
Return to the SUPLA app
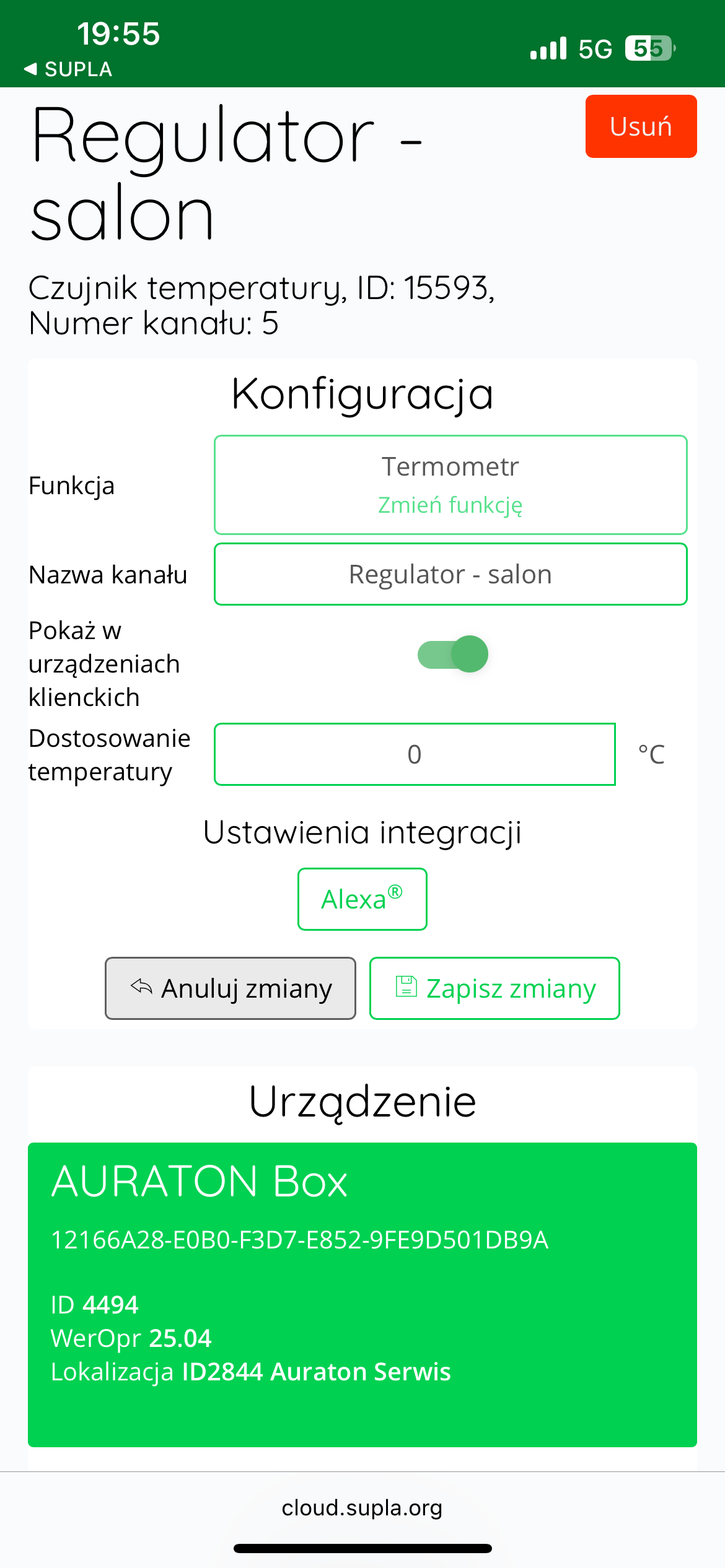click(x=68, y=69)
